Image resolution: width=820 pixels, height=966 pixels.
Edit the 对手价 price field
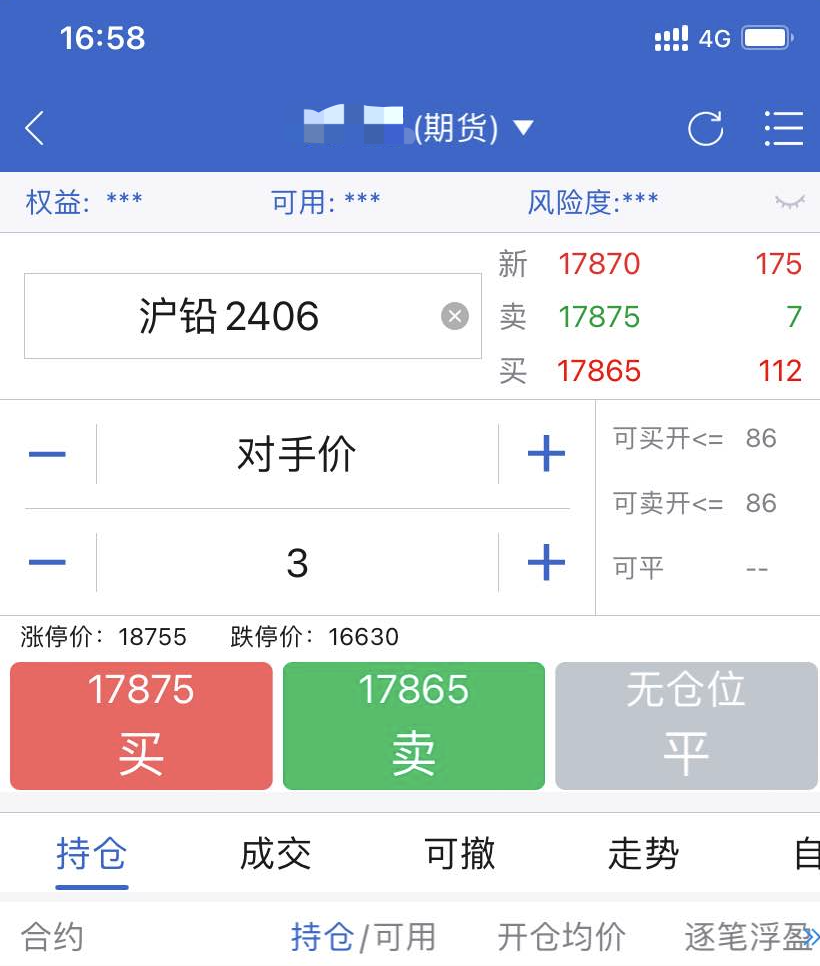pyautogui.click(x=297, y=455)
